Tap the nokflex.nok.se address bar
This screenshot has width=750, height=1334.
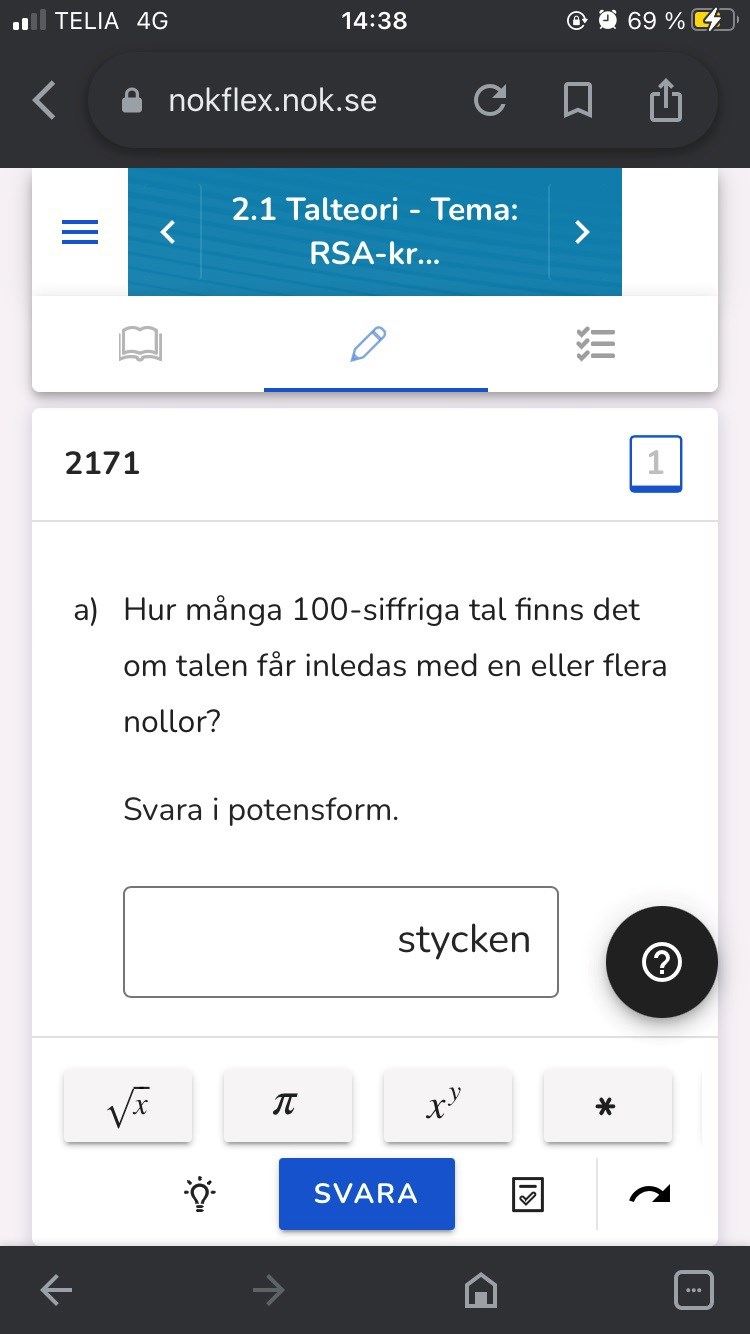pos(272,100)
